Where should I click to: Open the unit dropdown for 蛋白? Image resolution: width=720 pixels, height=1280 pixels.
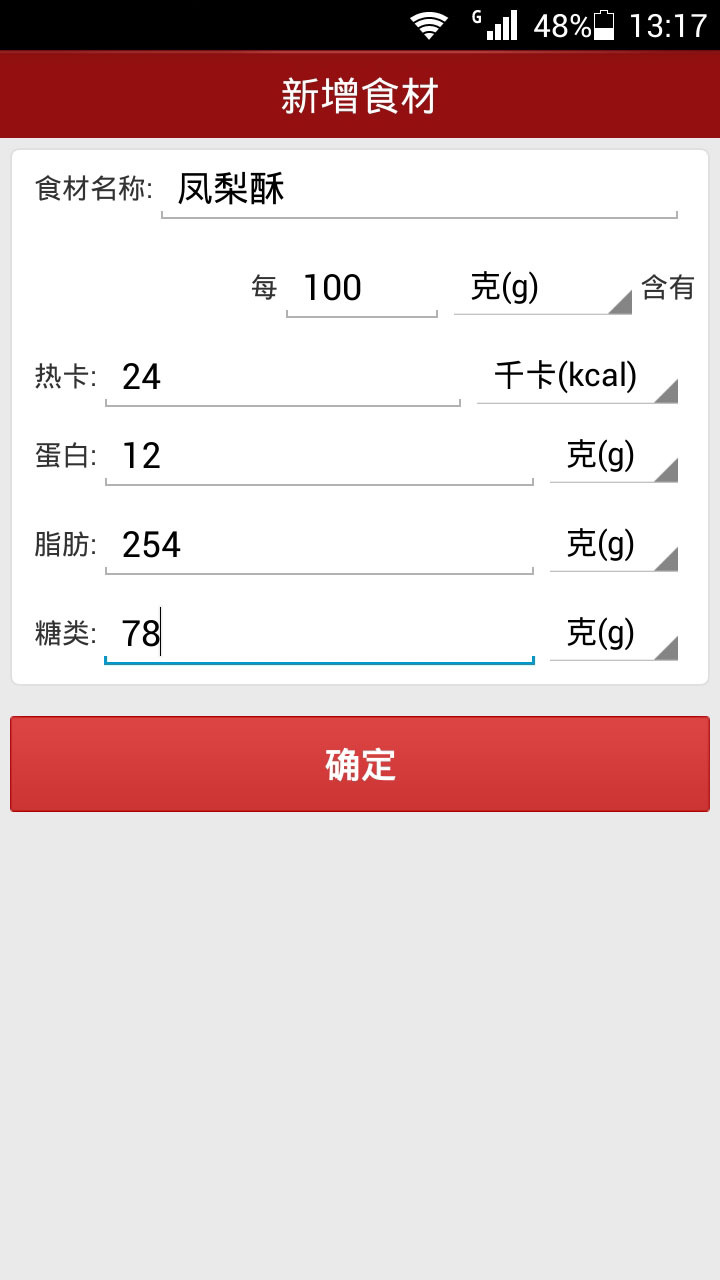tap(613, 456)
